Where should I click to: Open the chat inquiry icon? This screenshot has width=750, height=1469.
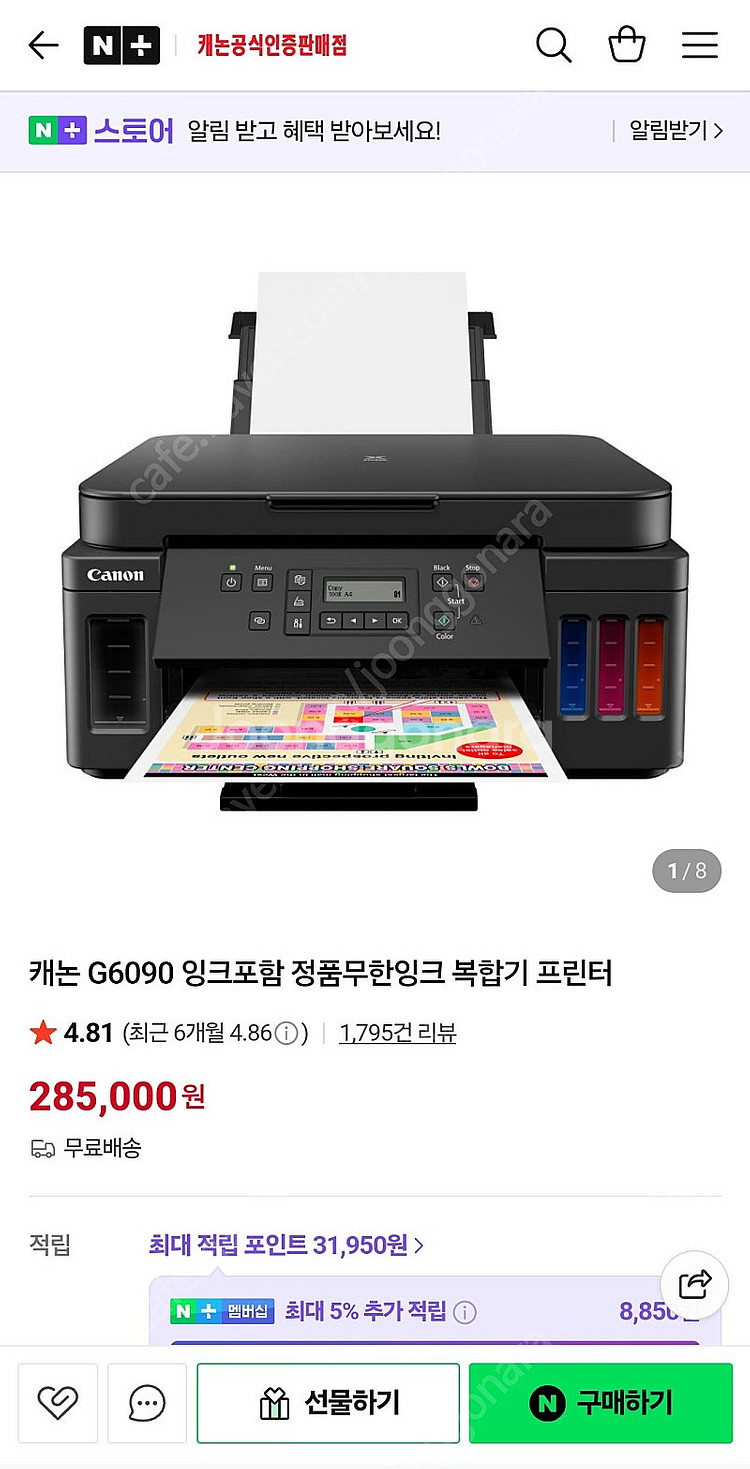147,1404
